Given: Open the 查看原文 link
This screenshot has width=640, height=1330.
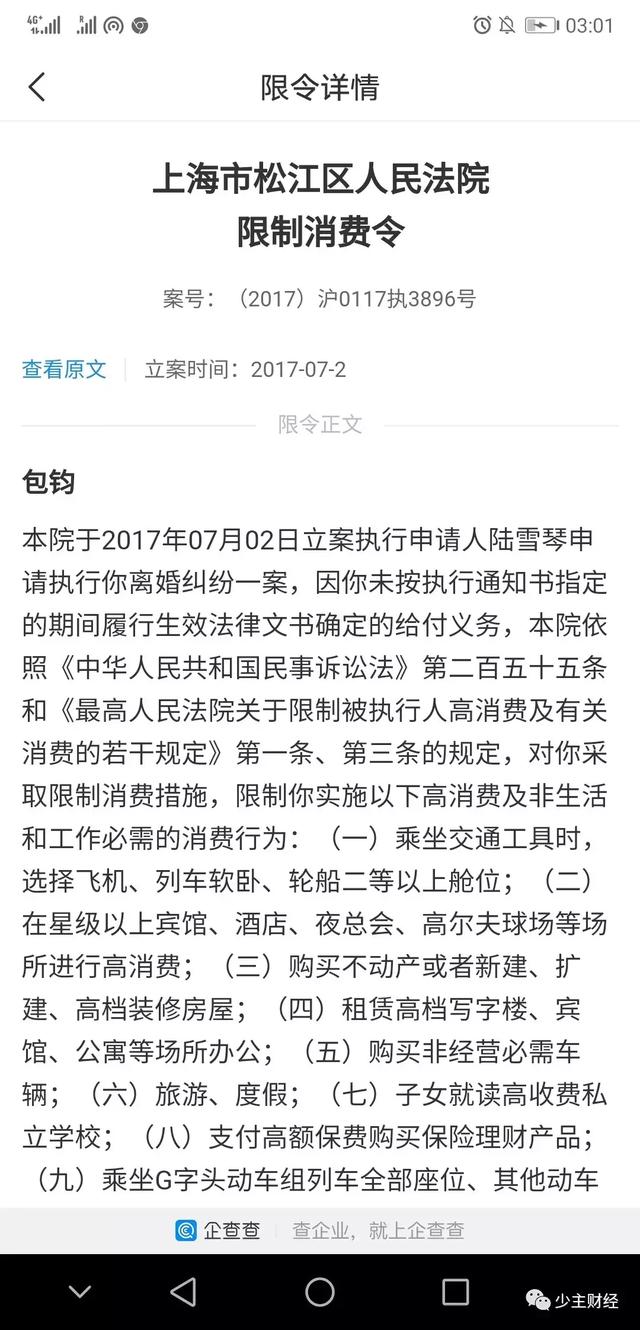Looking at the screenshot, I should coord(64,369).
